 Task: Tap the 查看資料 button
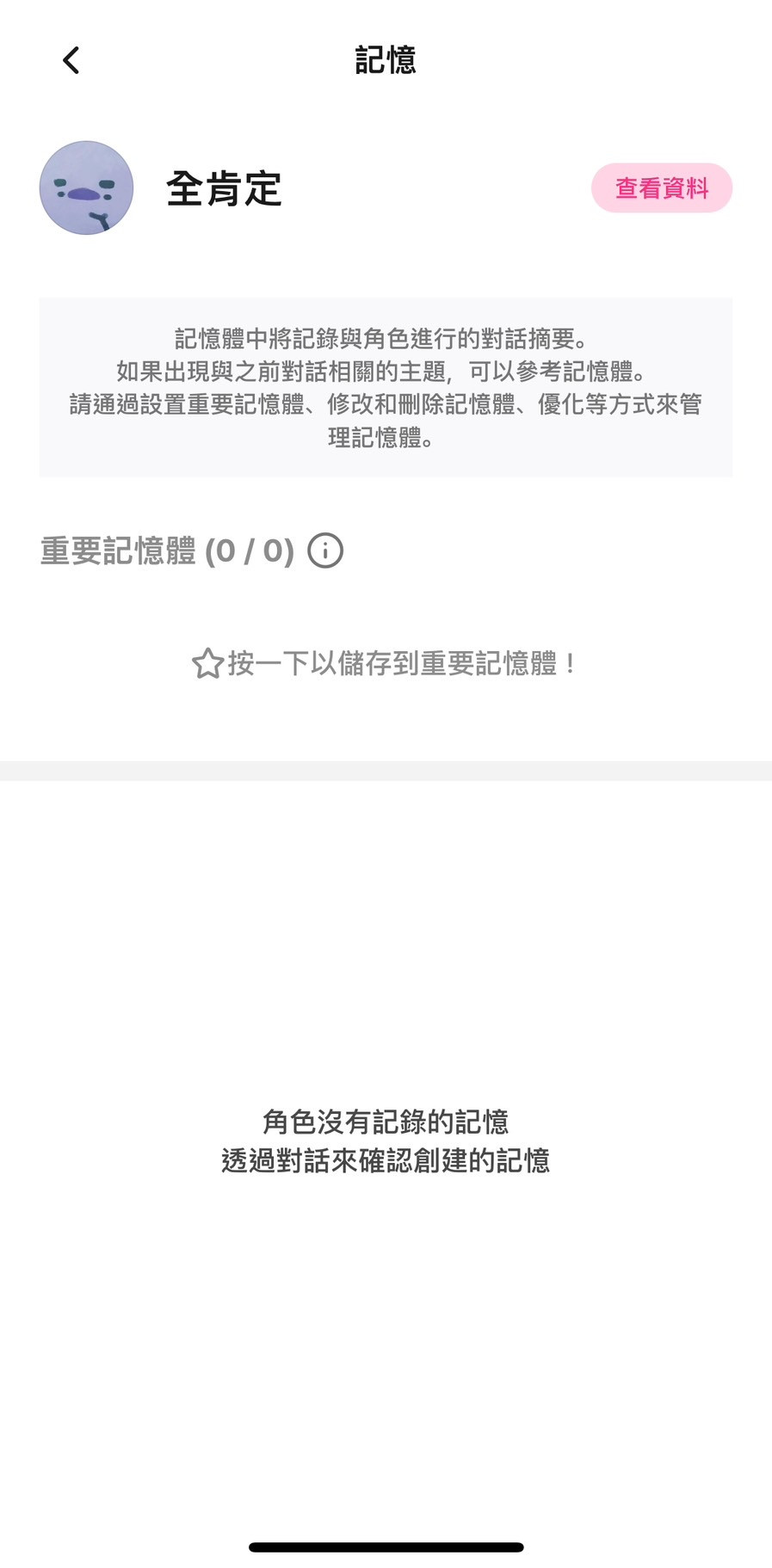(661, 188)
